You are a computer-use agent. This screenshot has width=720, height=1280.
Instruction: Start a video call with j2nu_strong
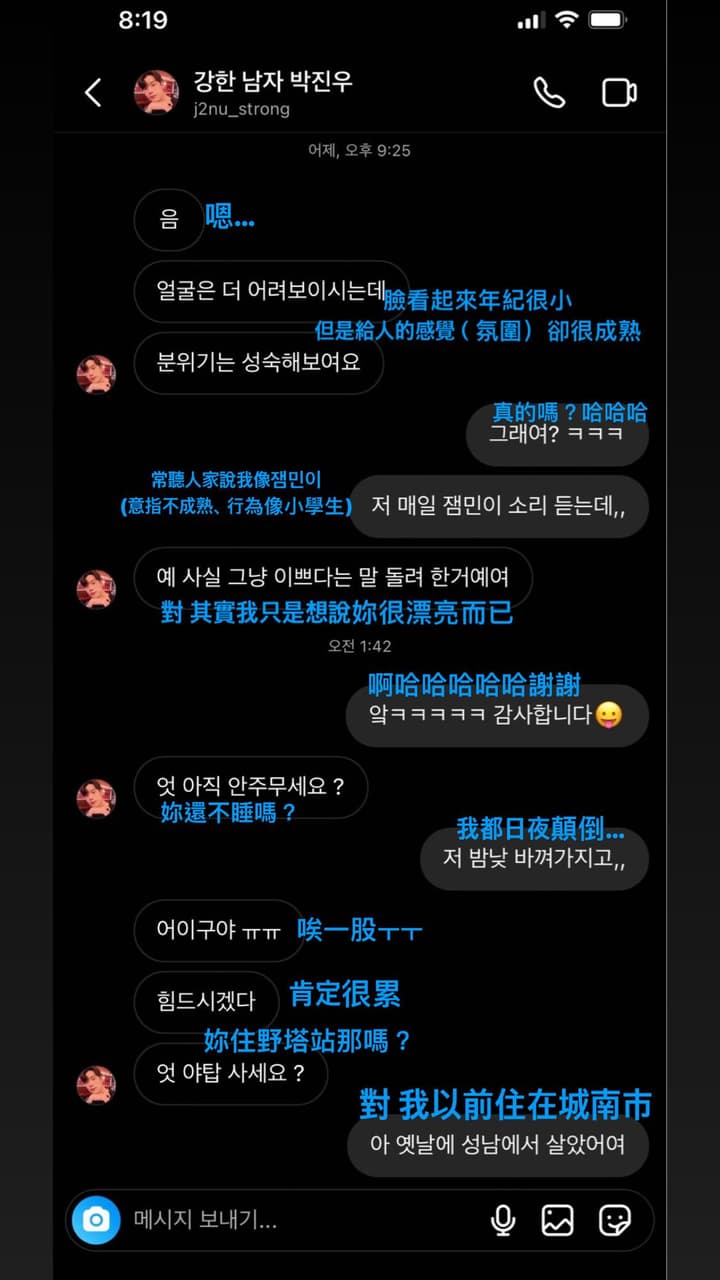619,93
